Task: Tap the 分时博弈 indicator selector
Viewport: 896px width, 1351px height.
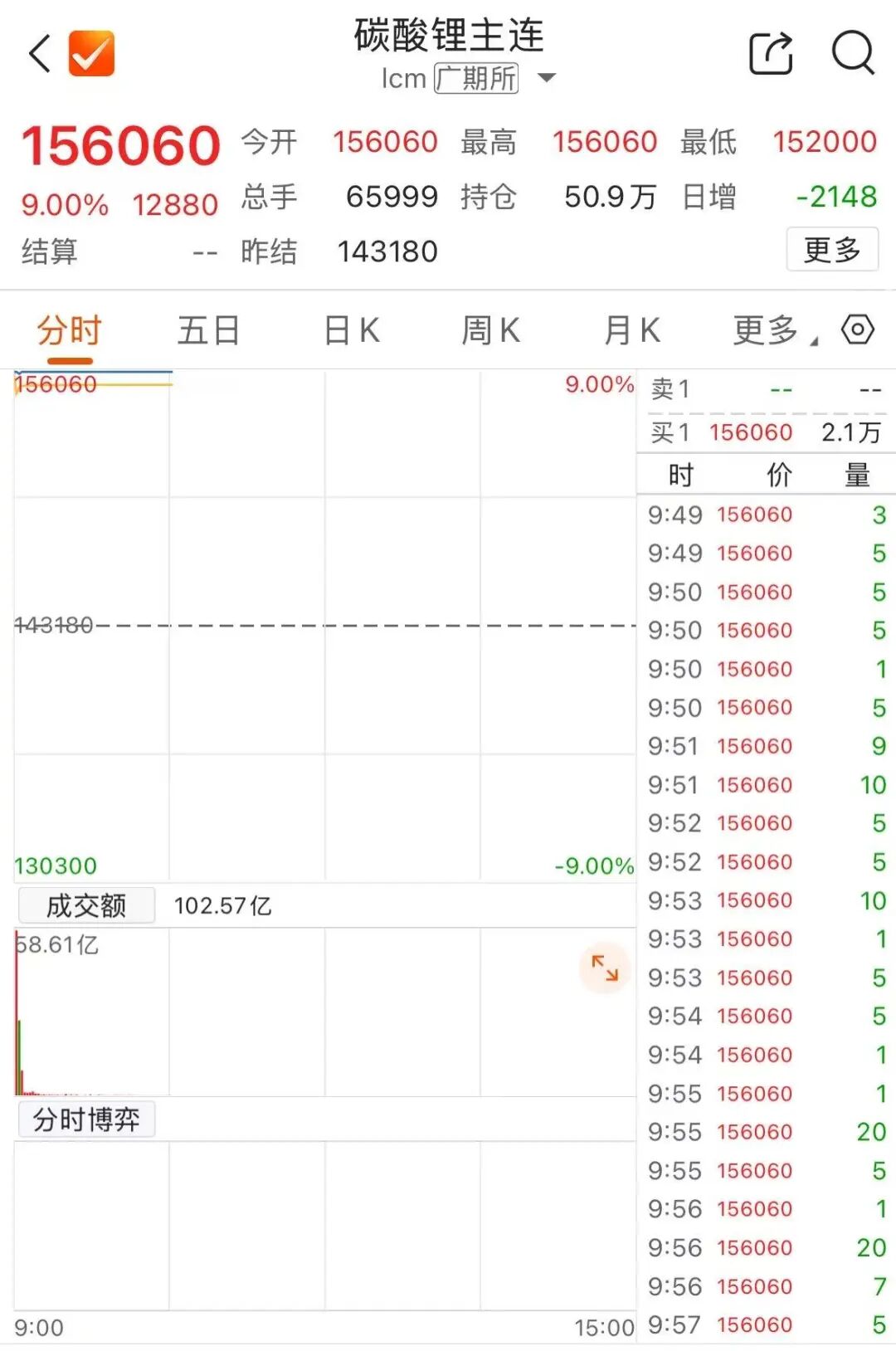Action: pos(86,1119)
